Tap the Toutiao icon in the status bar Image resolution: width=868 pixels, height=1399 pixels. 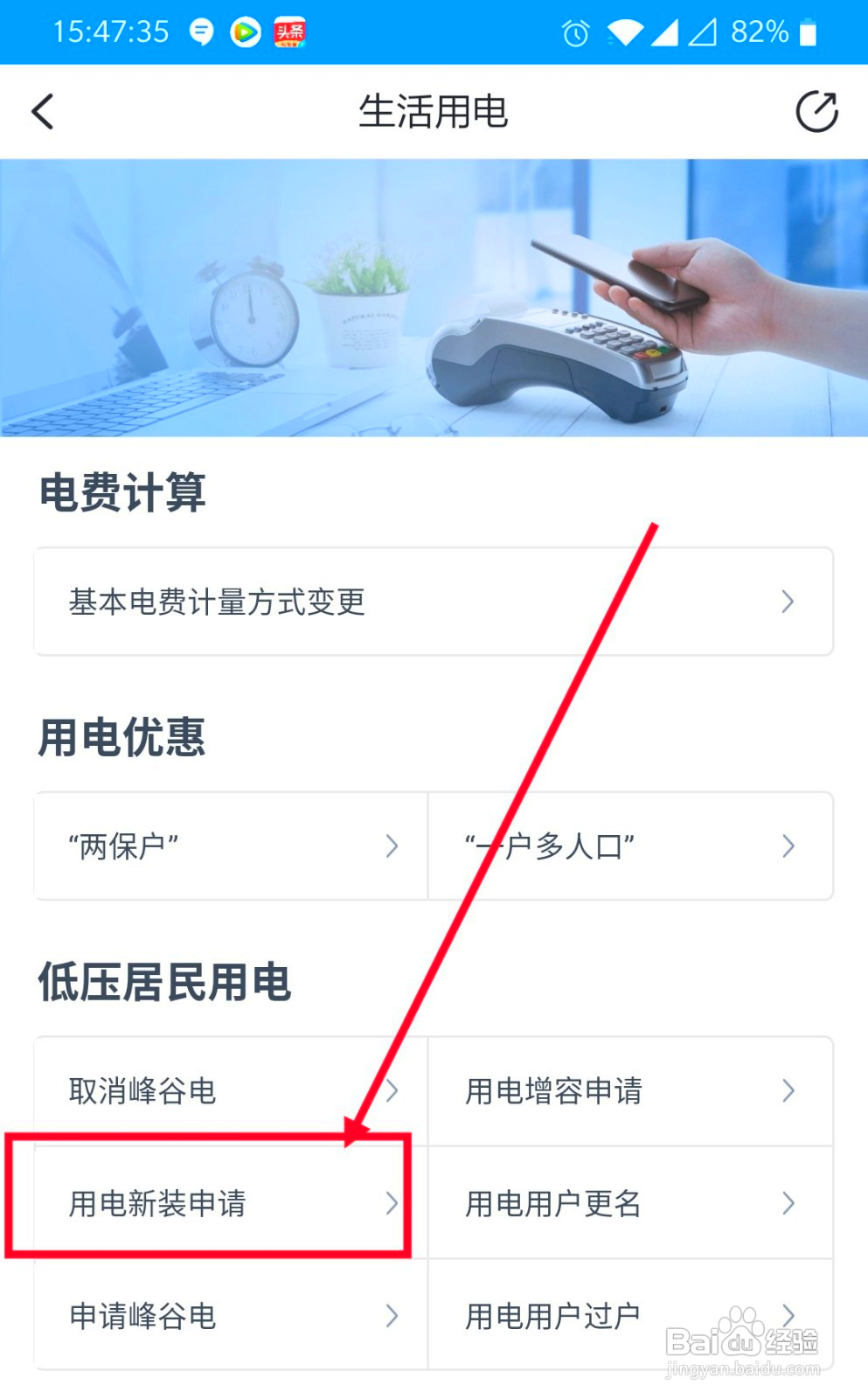(290, 31)
